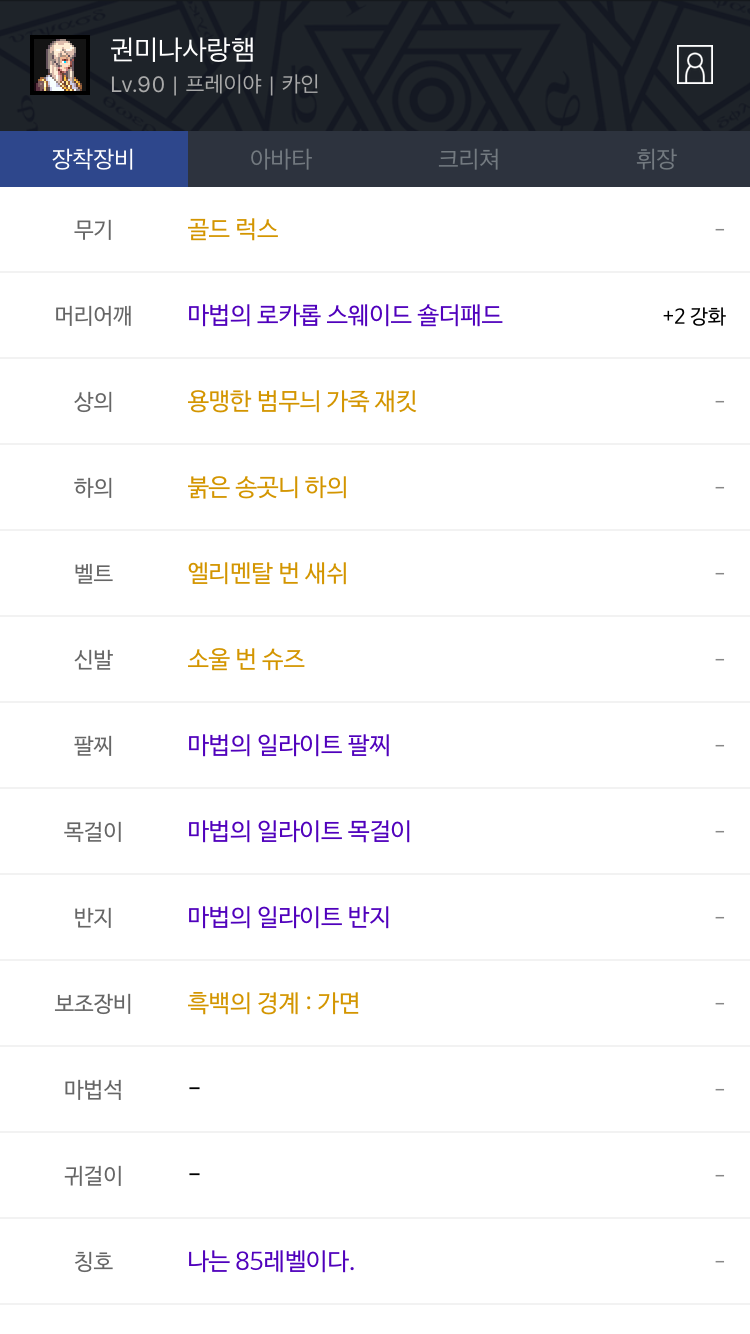The height and width of the screenshot is (1334, 750).
Task: Open 흑백의 경계 : 가면 item
Action: click(x=274, y=1003)
